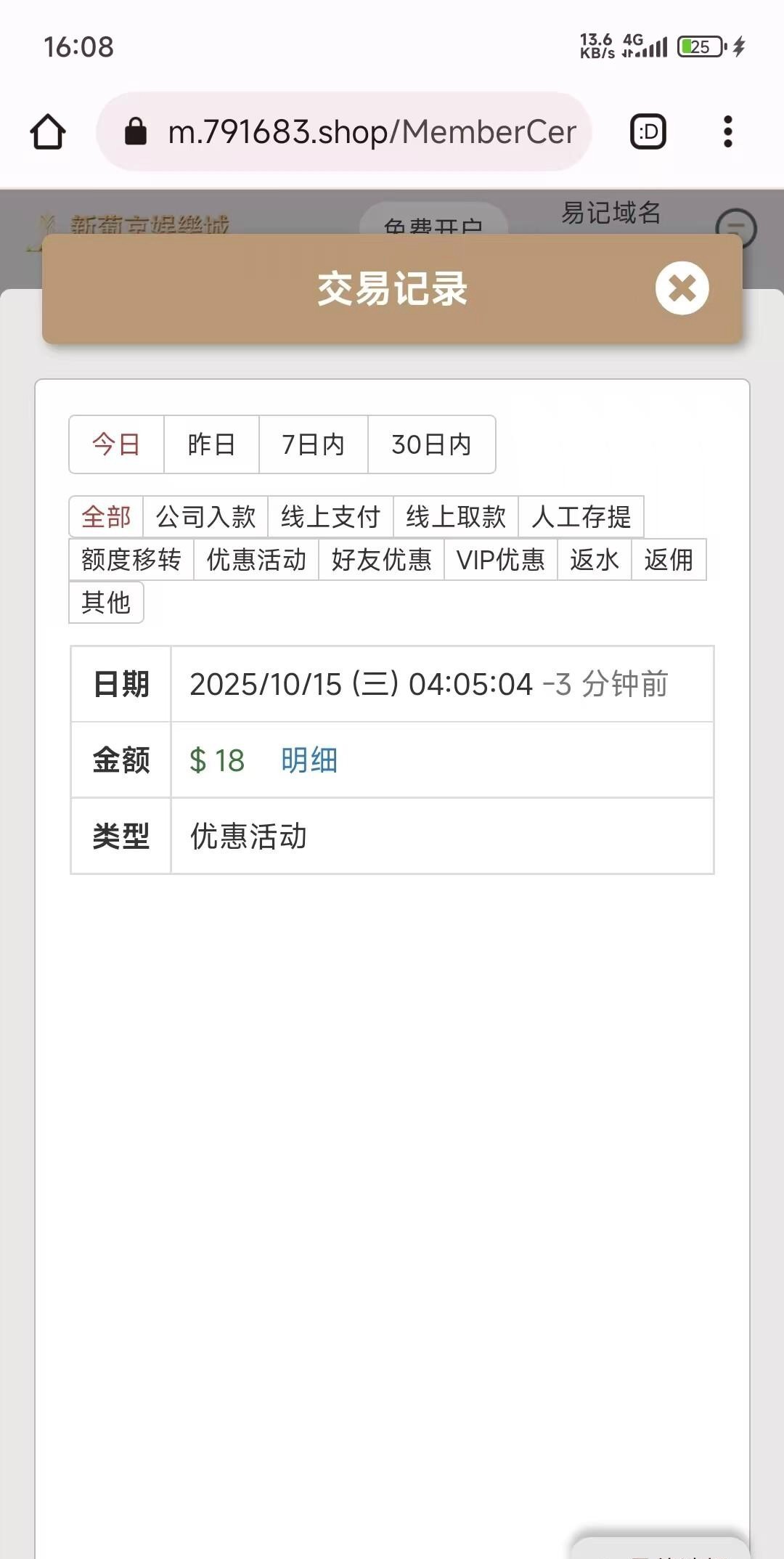
Task: Filter by 好友优惠
Action: [x=381, y=560]
